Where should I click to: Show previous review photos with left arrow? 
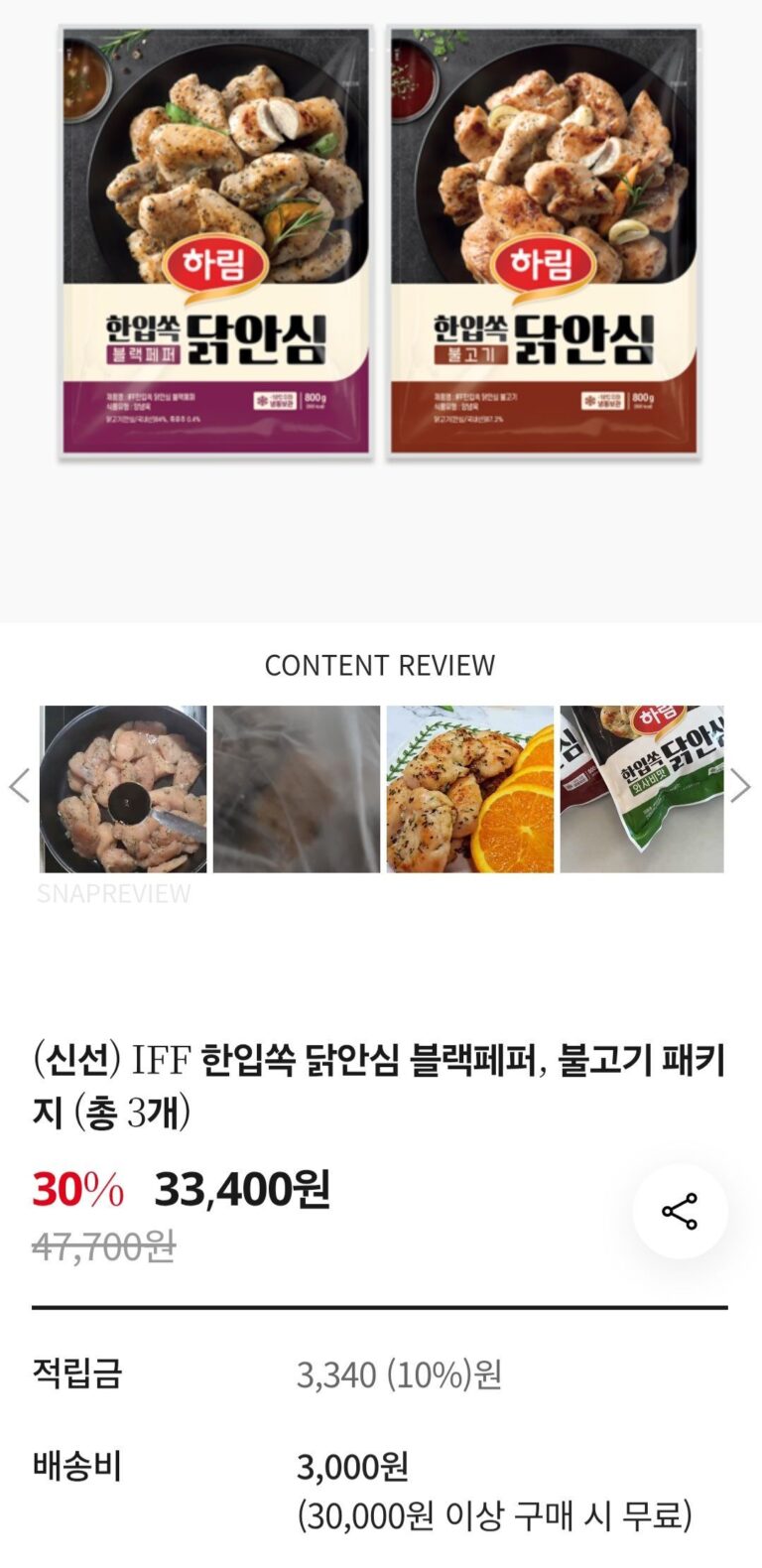click(19, 786)
